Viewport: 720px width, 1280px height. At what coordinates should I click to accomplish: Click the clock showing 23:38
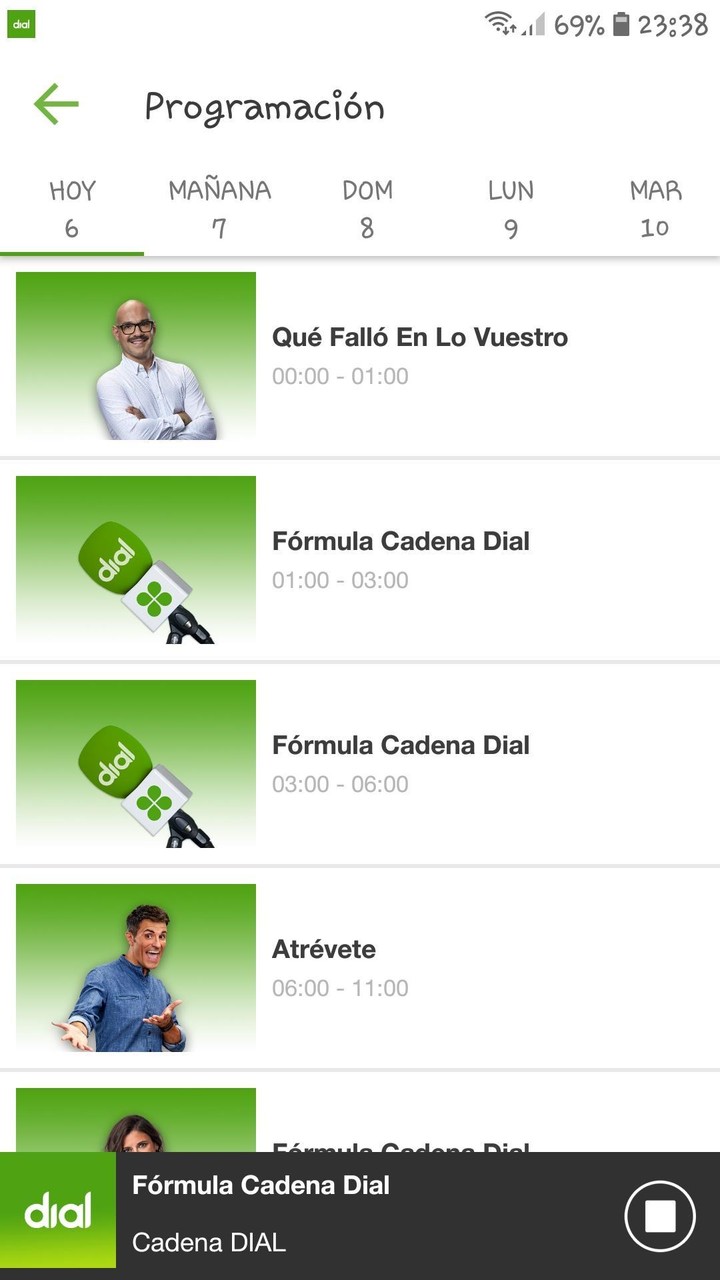pos(670,29)
